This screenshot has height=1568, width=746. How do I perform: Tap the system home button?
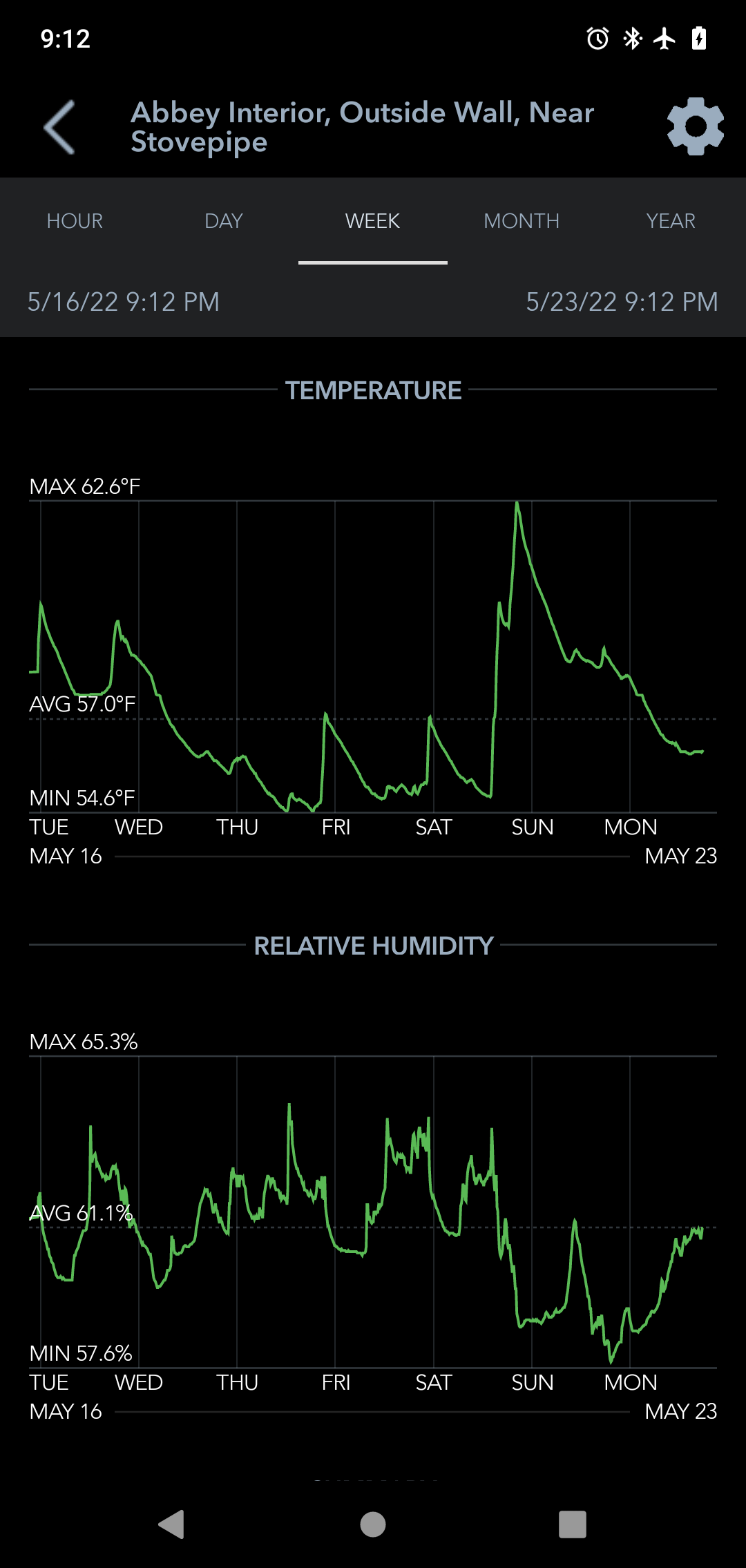(x=373, y=1524)
